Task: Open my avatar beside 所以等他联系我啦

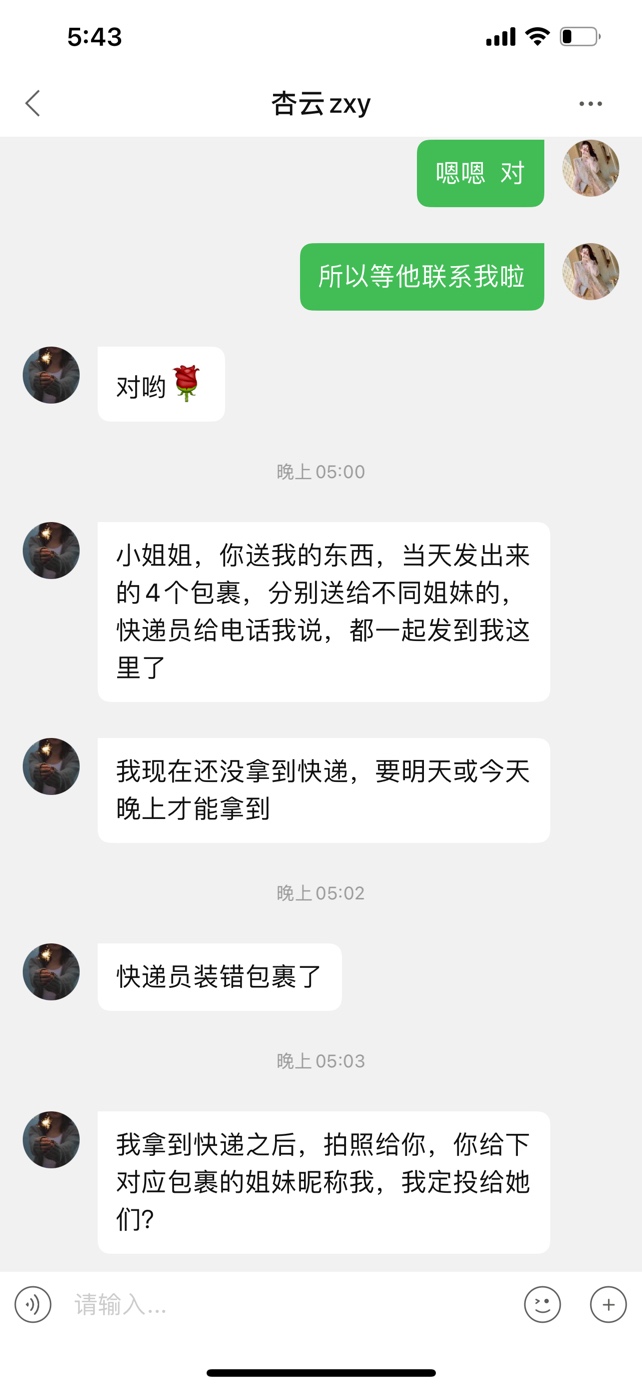Action: click(590, 271)
